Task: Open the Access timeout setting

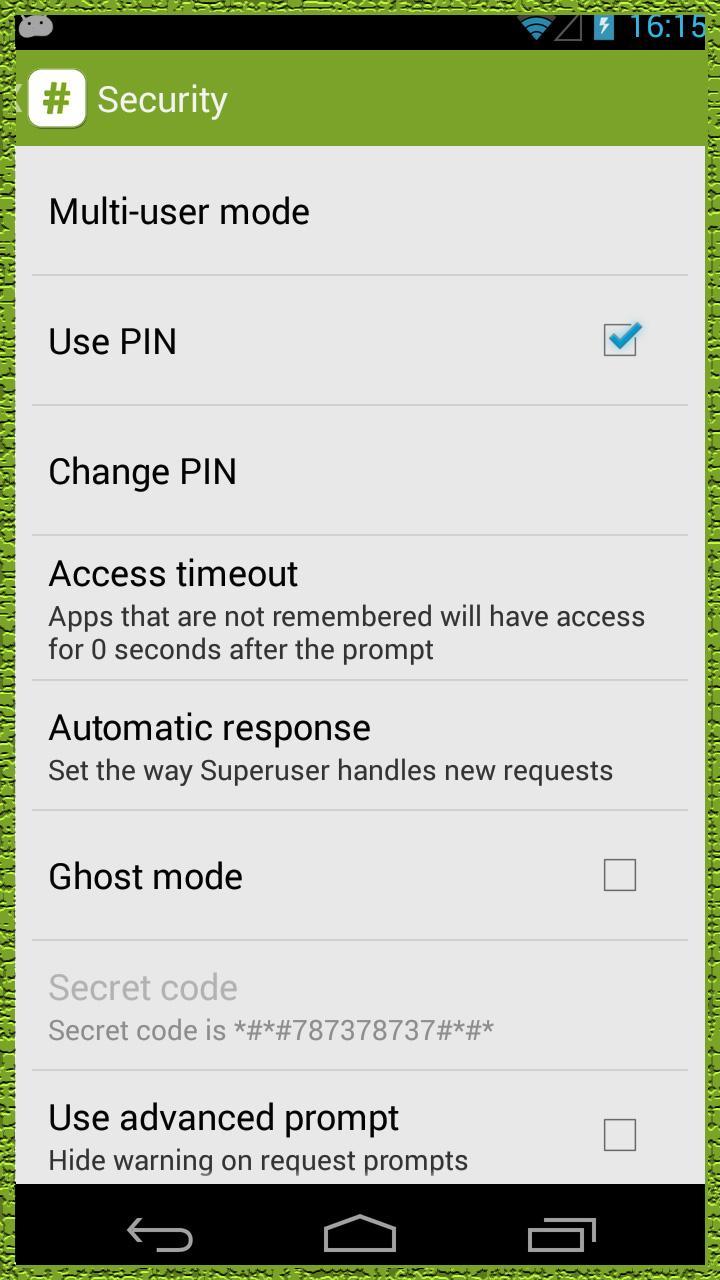Action: (360, 608)
